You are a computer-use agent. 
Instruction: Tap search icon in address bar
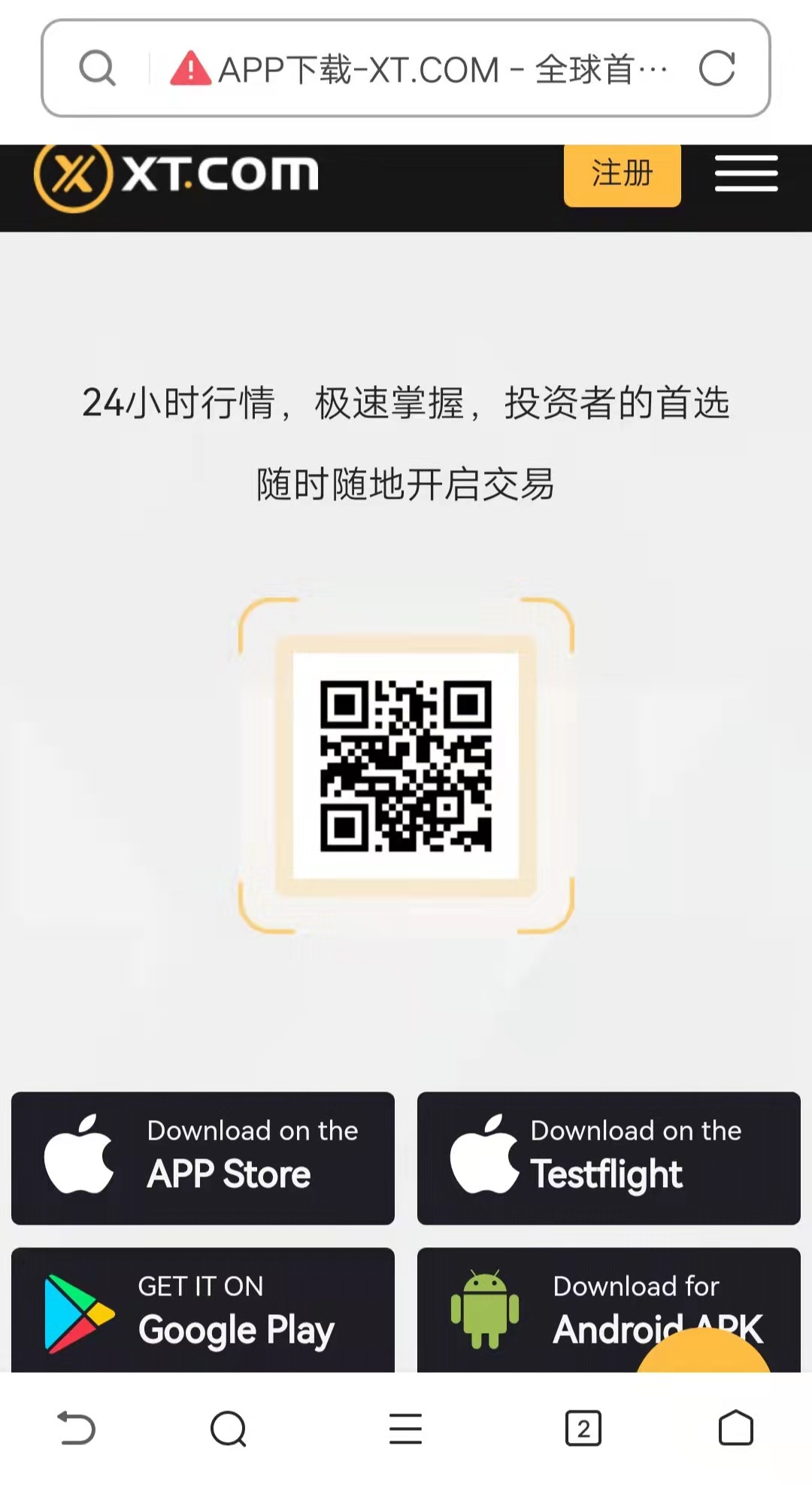[98, 69]
